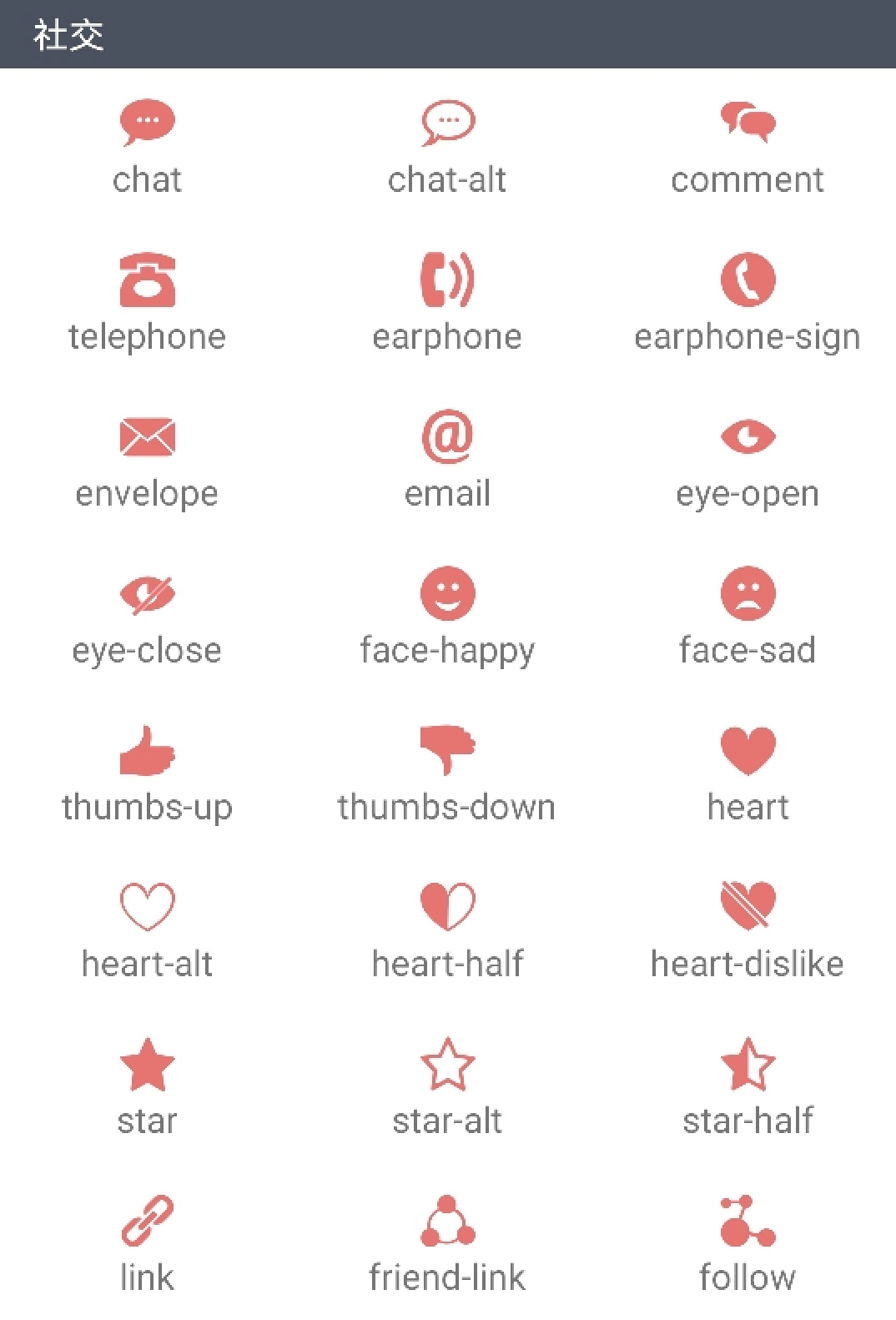Click the envelope icon
This screenshot has height=1320, width=896.
pos(147,435)
